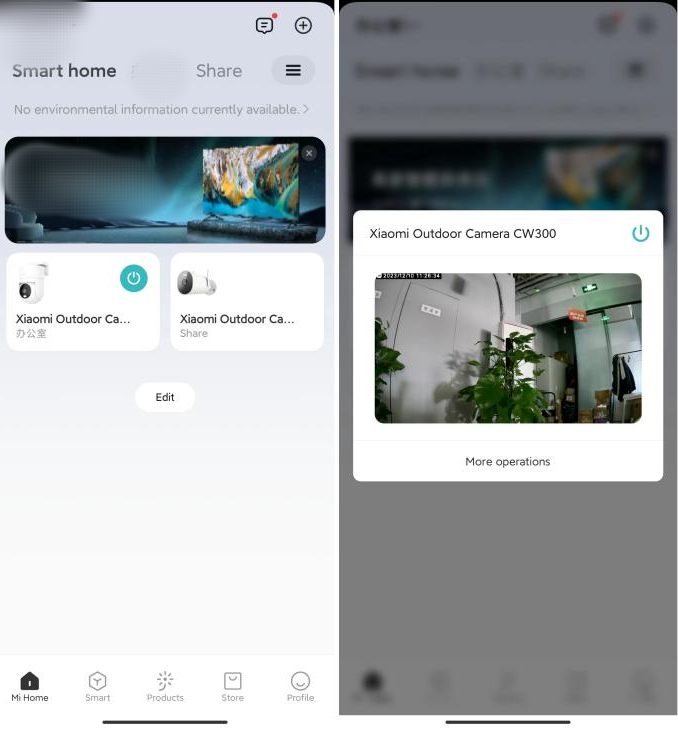
Task: Toggle power on the 办公室 camera card
Action: (134, 278)
